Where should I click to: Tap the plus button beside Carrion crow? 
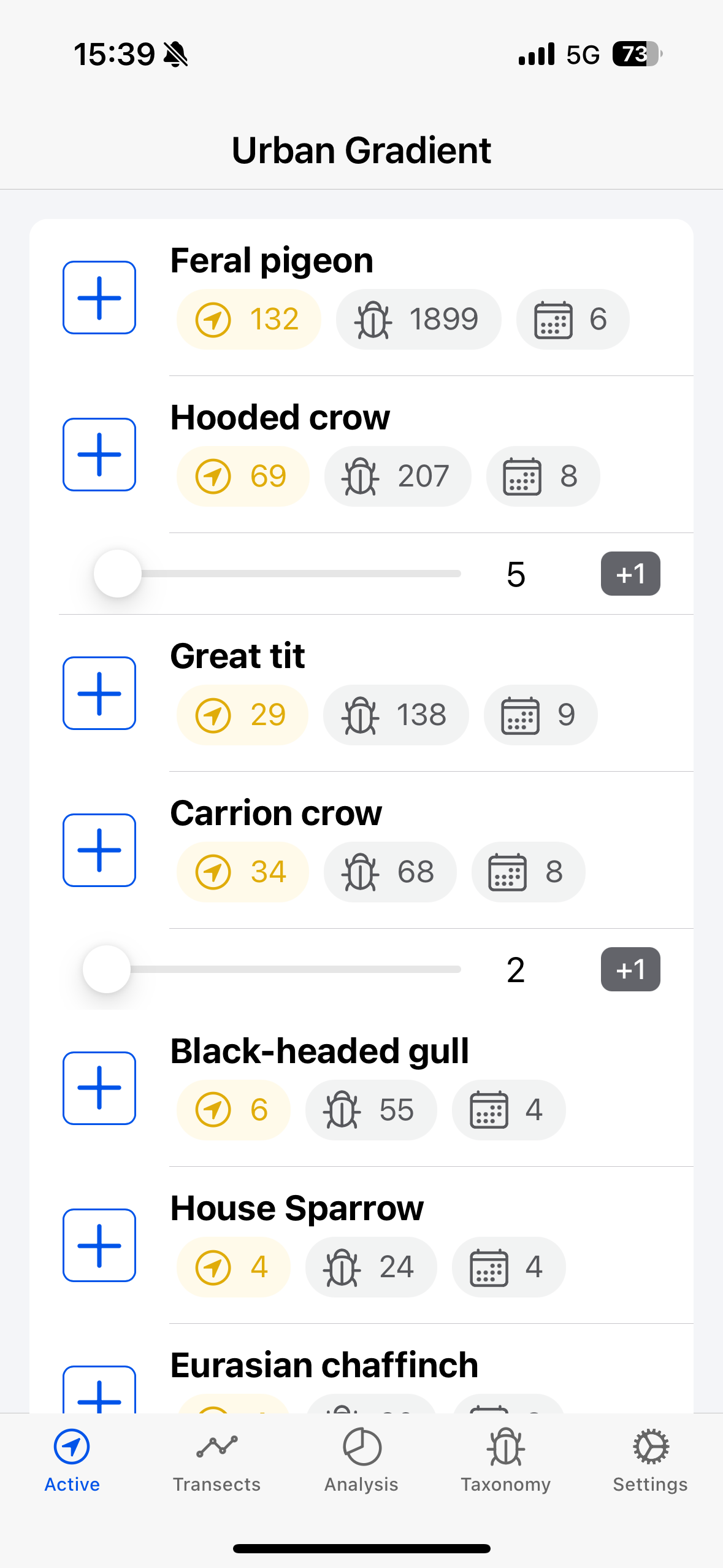coord(99,850)
